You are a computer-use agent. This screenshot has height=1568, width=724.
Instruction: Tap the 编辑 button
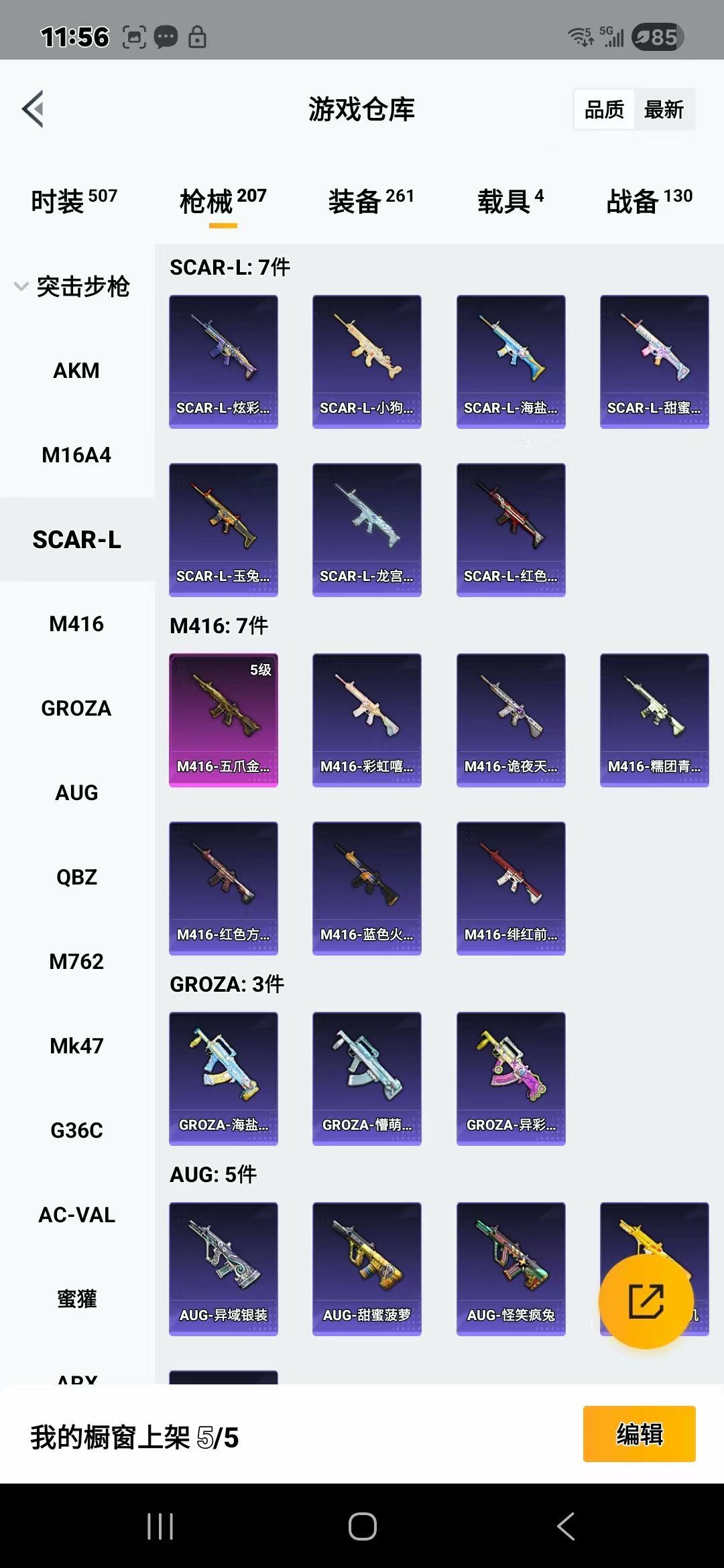pos(639,1433)
